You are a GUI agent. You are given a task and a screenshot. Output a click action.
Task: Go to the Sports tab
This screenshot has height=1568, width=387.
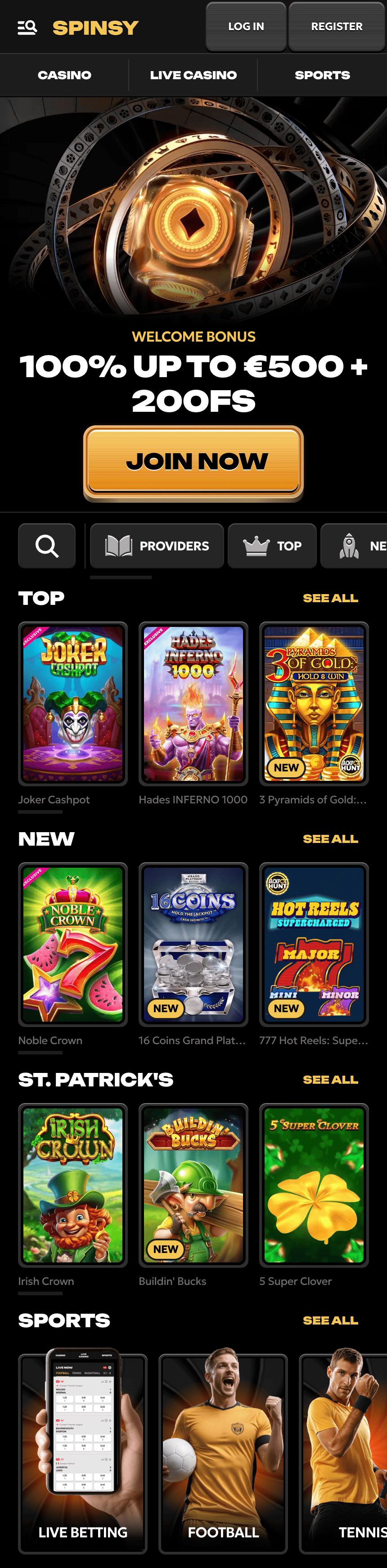tap(322, 76)
